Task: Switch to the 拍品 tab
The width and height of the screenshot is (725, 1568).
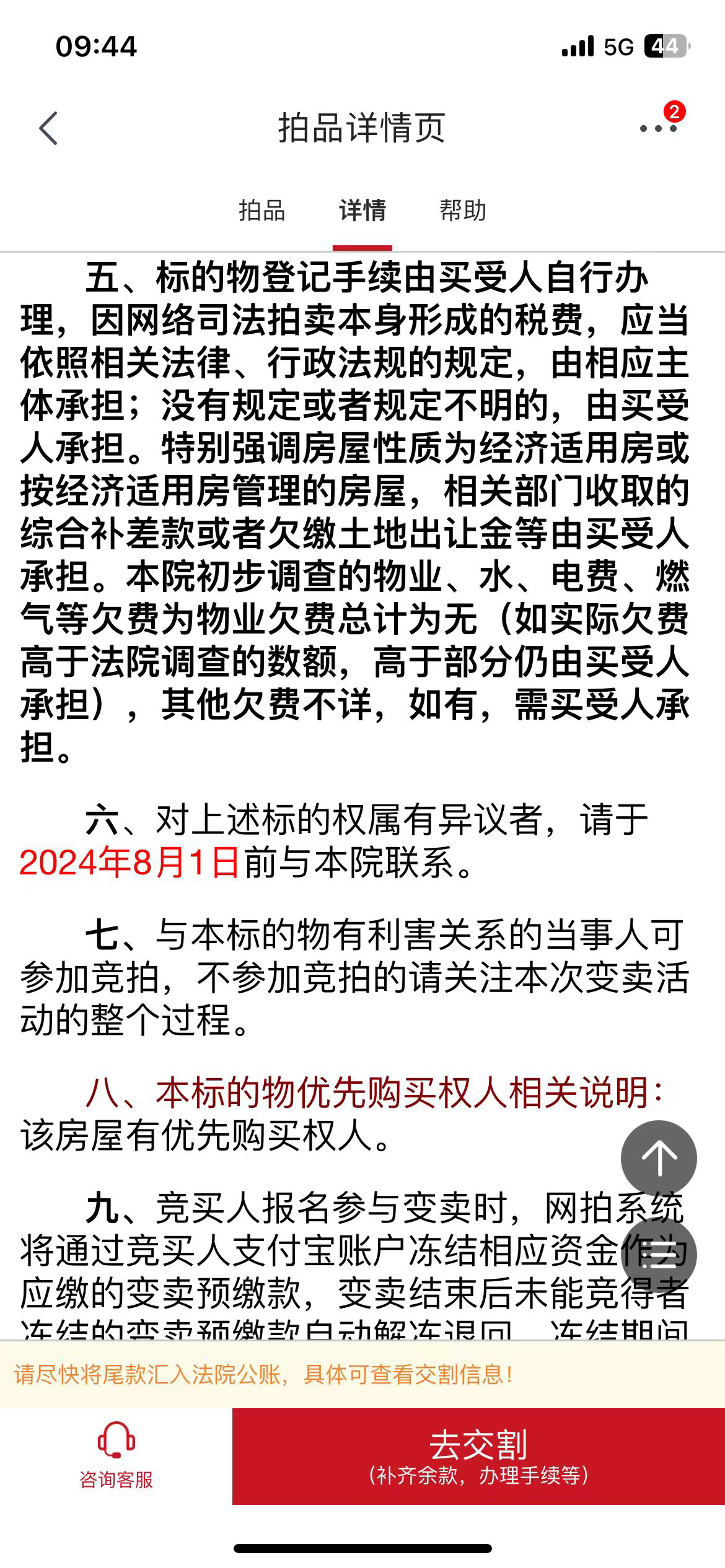Action: coord(261,211)
